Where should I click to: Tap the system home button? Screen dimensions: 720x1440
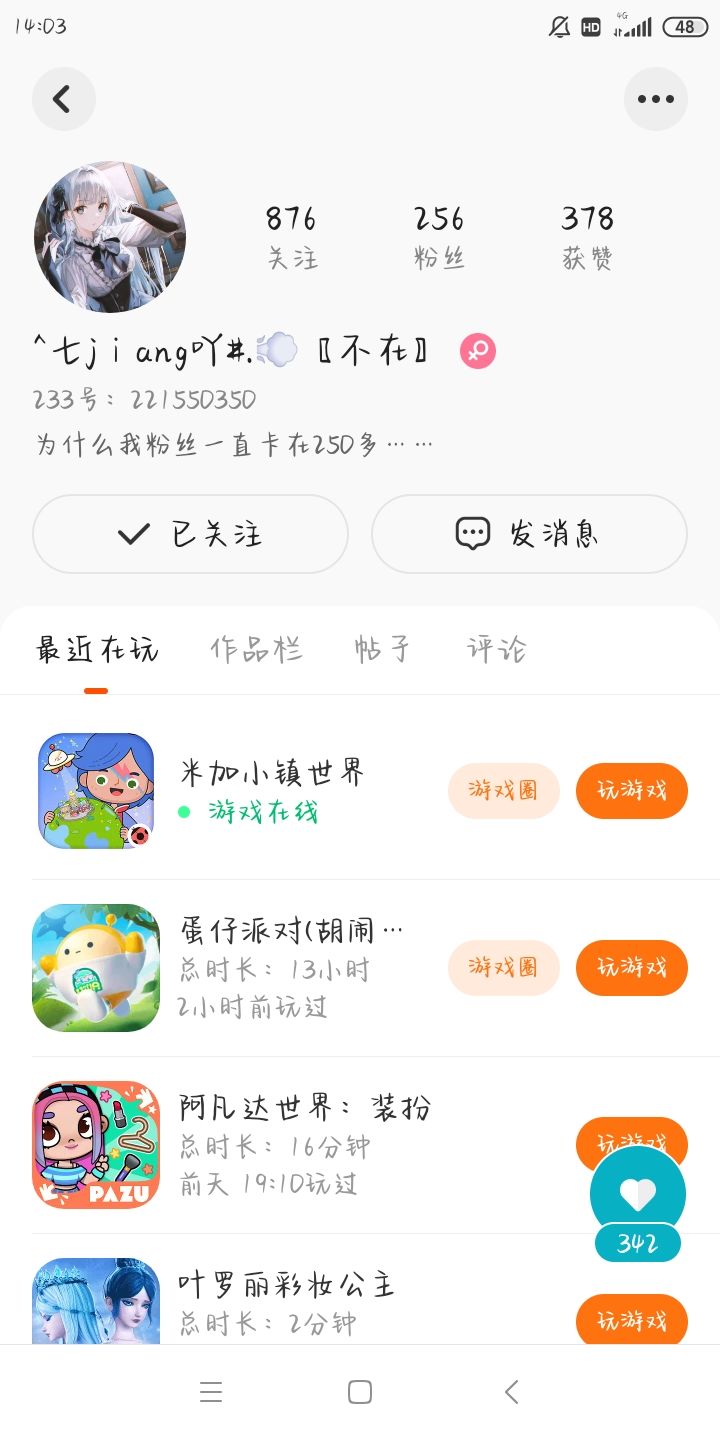[360, 1392]
